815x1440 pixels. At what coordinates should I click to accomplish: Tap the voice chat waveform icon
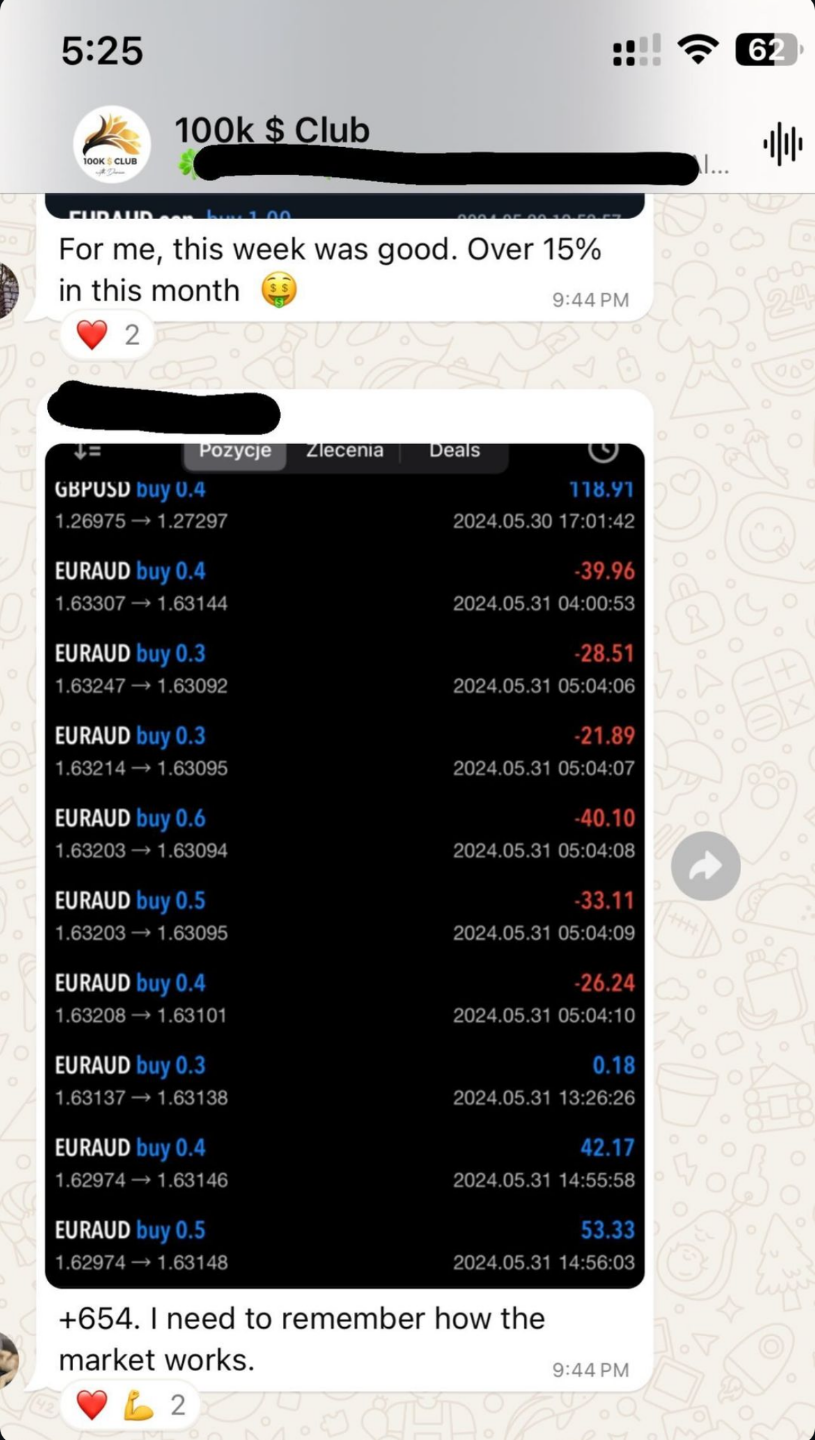(782, 145)
